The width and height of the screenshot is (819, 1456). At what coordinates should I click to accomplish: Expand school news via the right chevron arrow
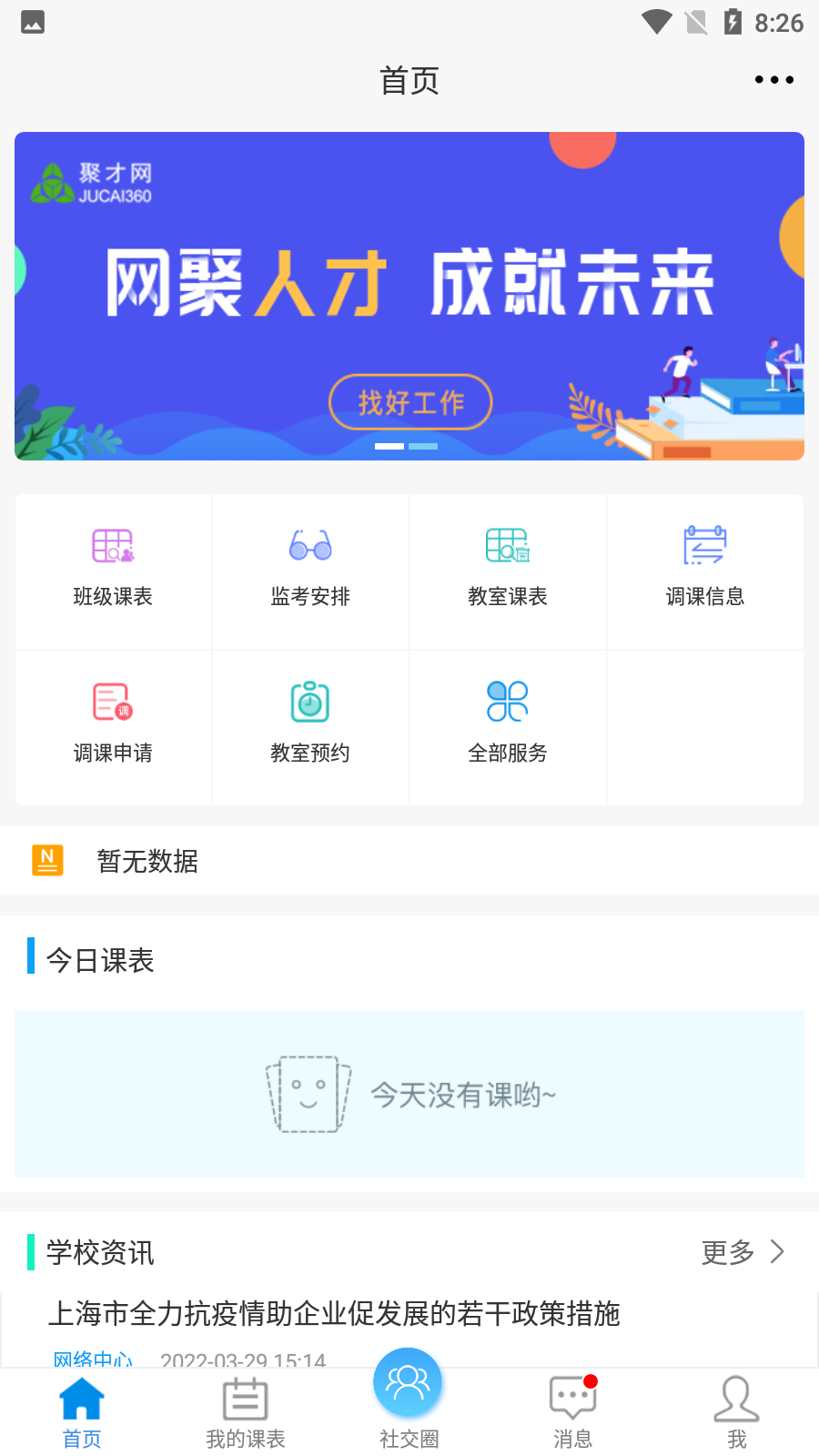click(x=778, y=1251)
